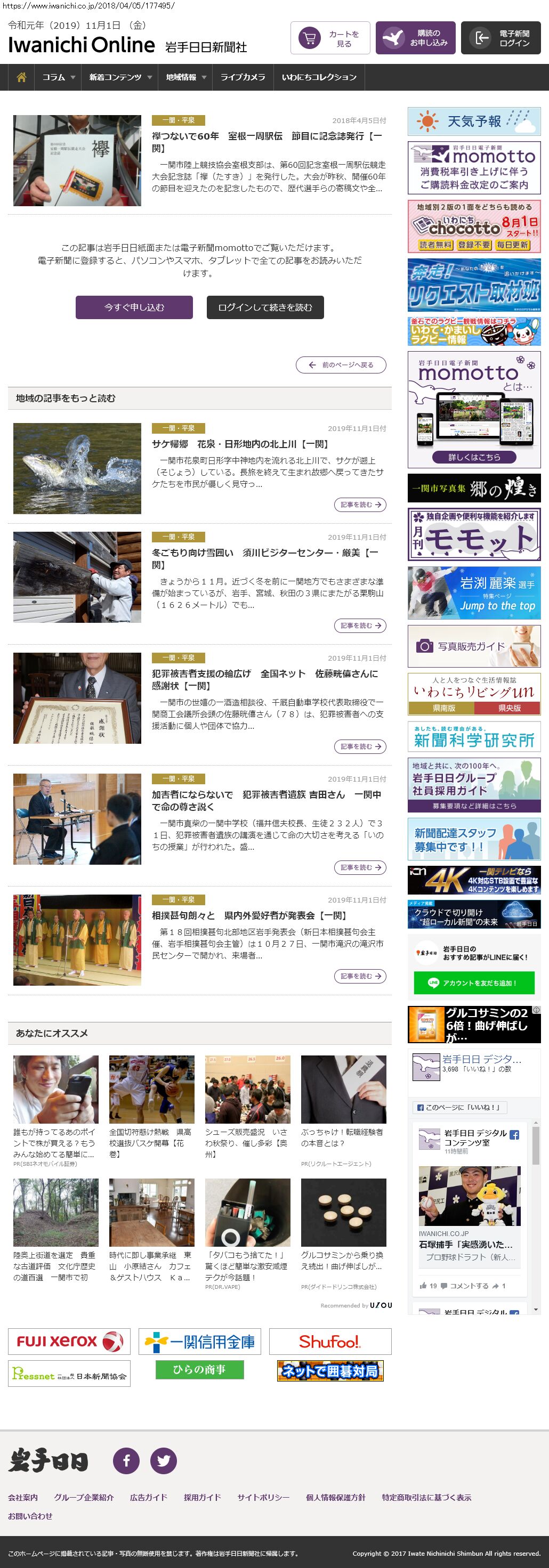
Task: Open 電子新聞ログイン login button
Action: pos(500,38)
